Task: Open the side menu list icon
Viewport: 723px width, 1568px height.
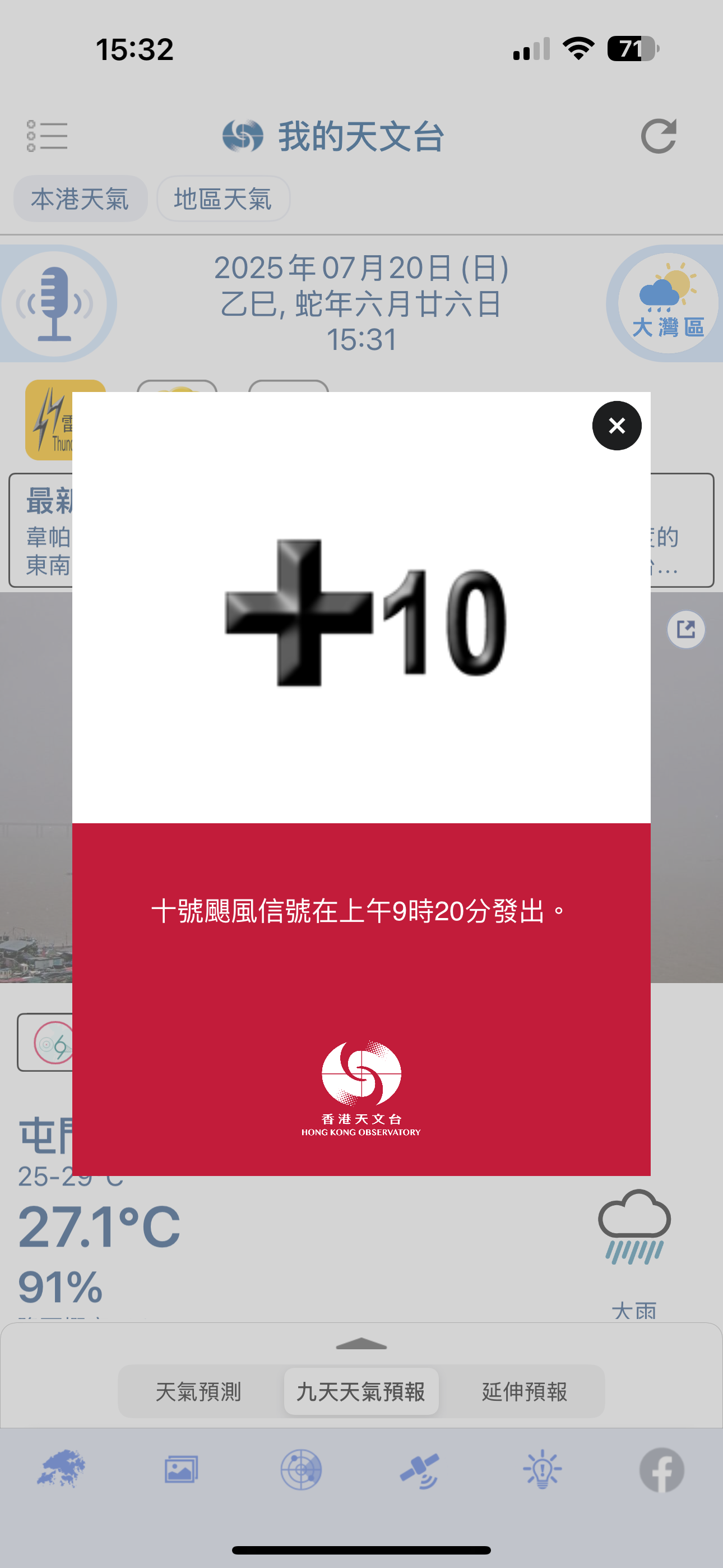Action: point(47,135)
